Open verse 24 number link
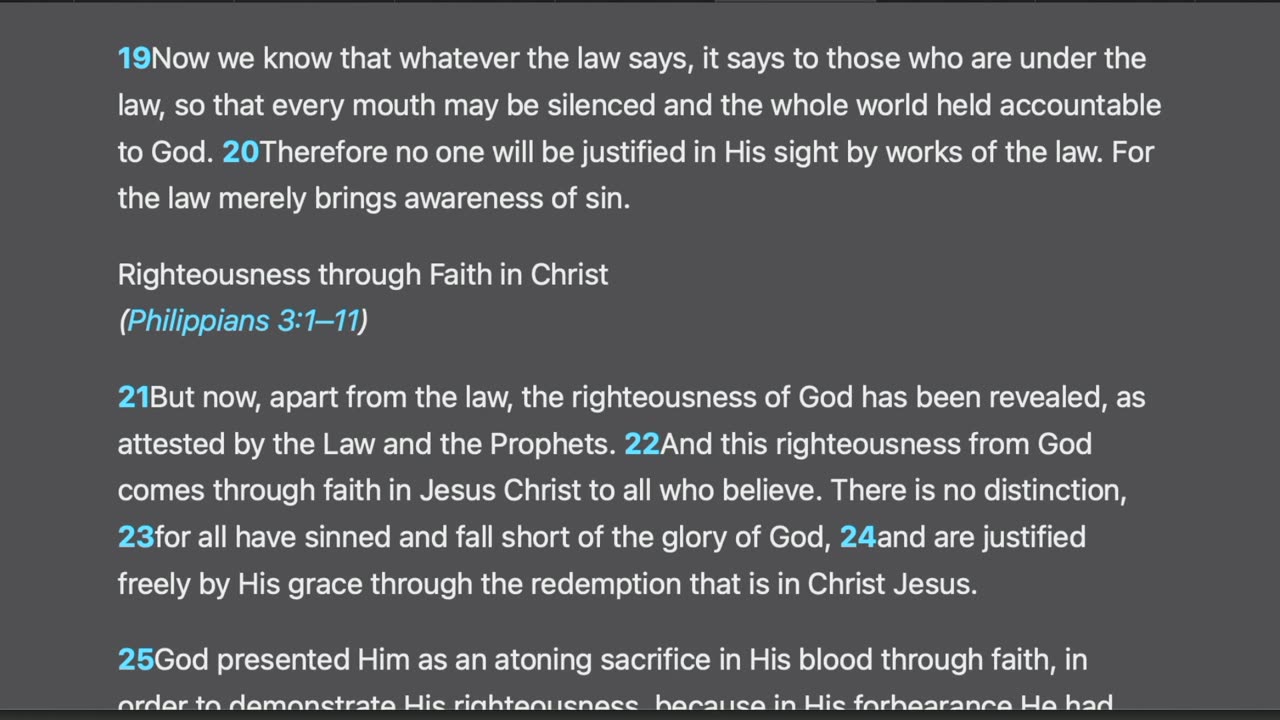 click(857, 537)
